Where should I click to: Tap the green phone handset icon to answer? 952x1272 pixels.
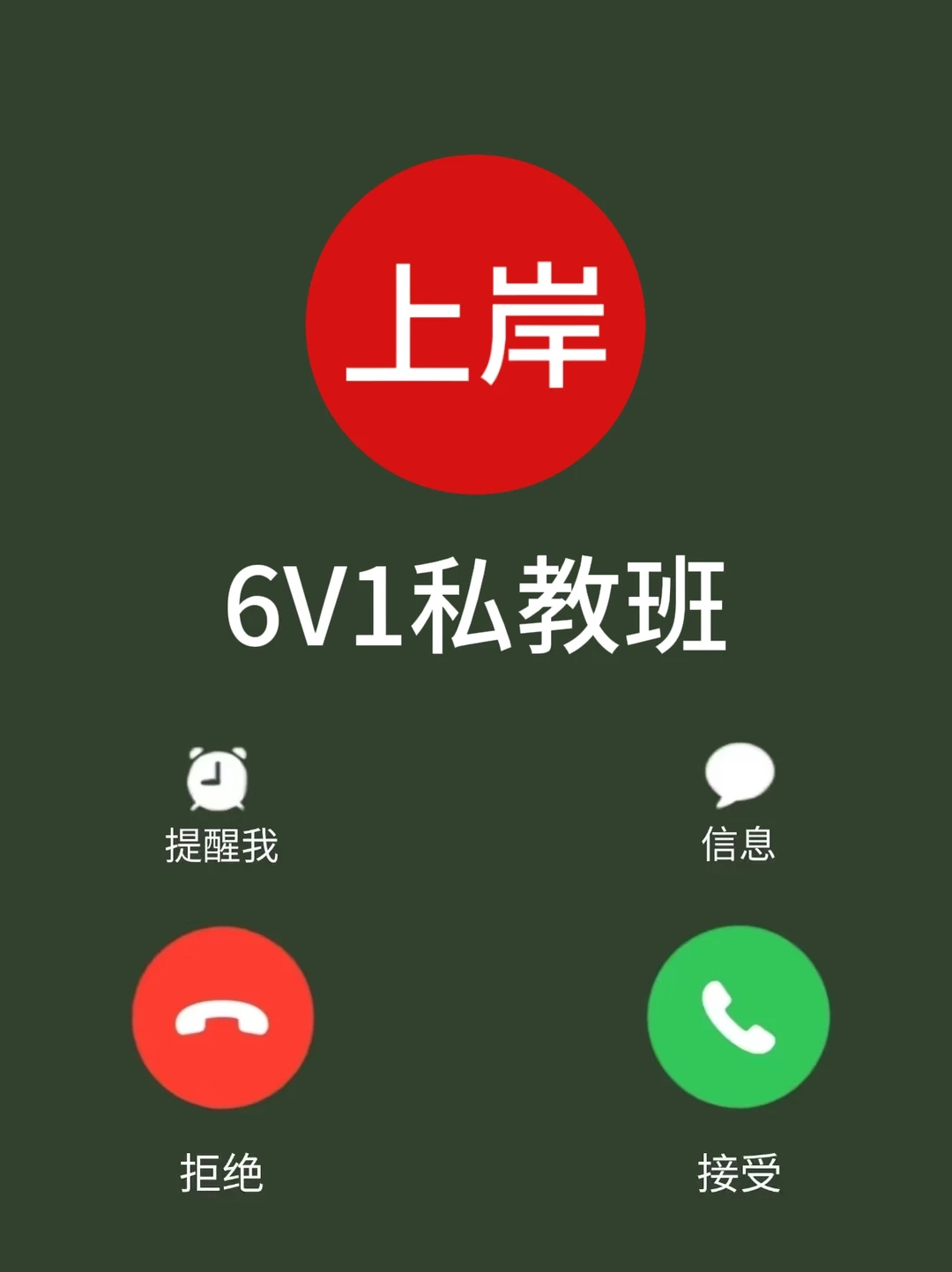739,1016
